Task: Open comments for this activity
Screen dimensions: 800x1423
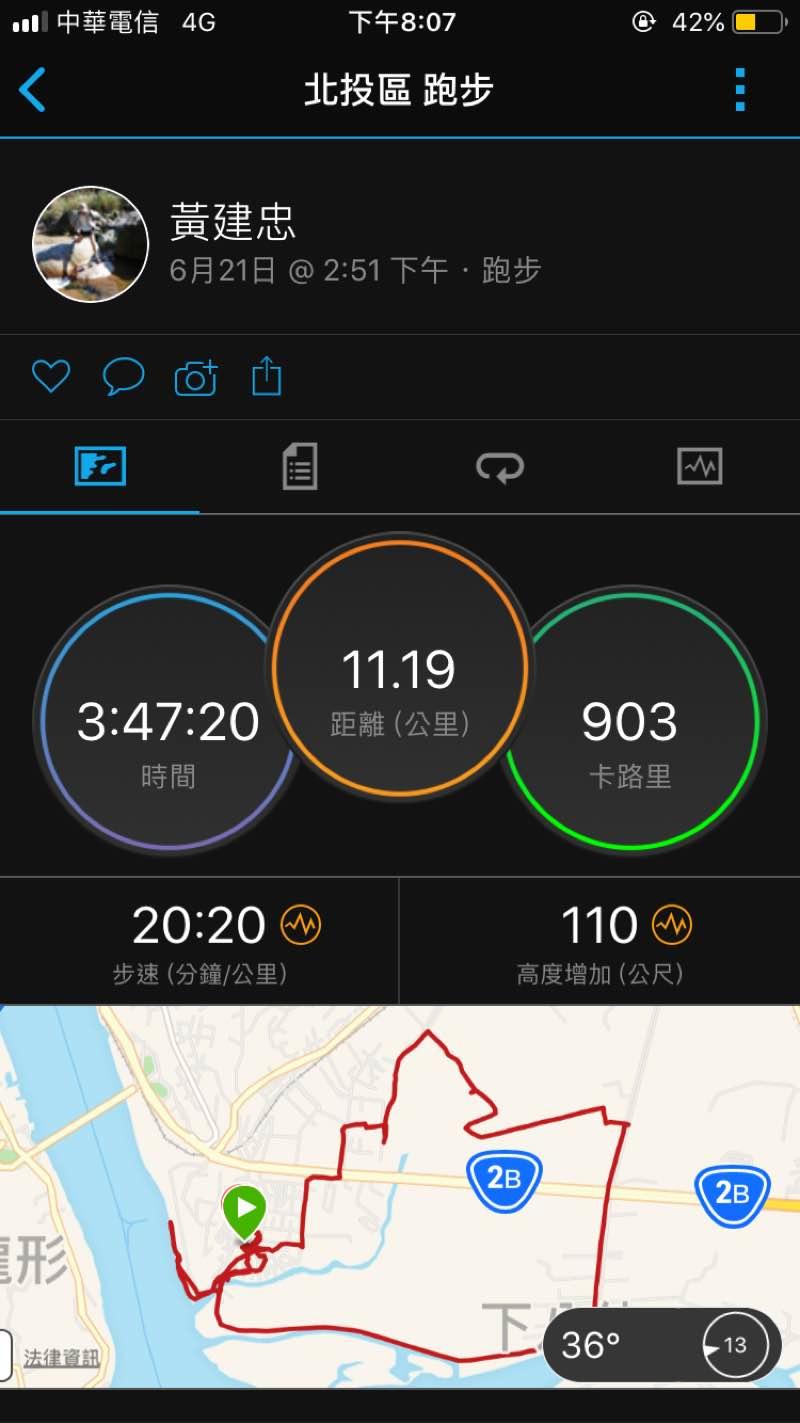Action: pos(123,377)
